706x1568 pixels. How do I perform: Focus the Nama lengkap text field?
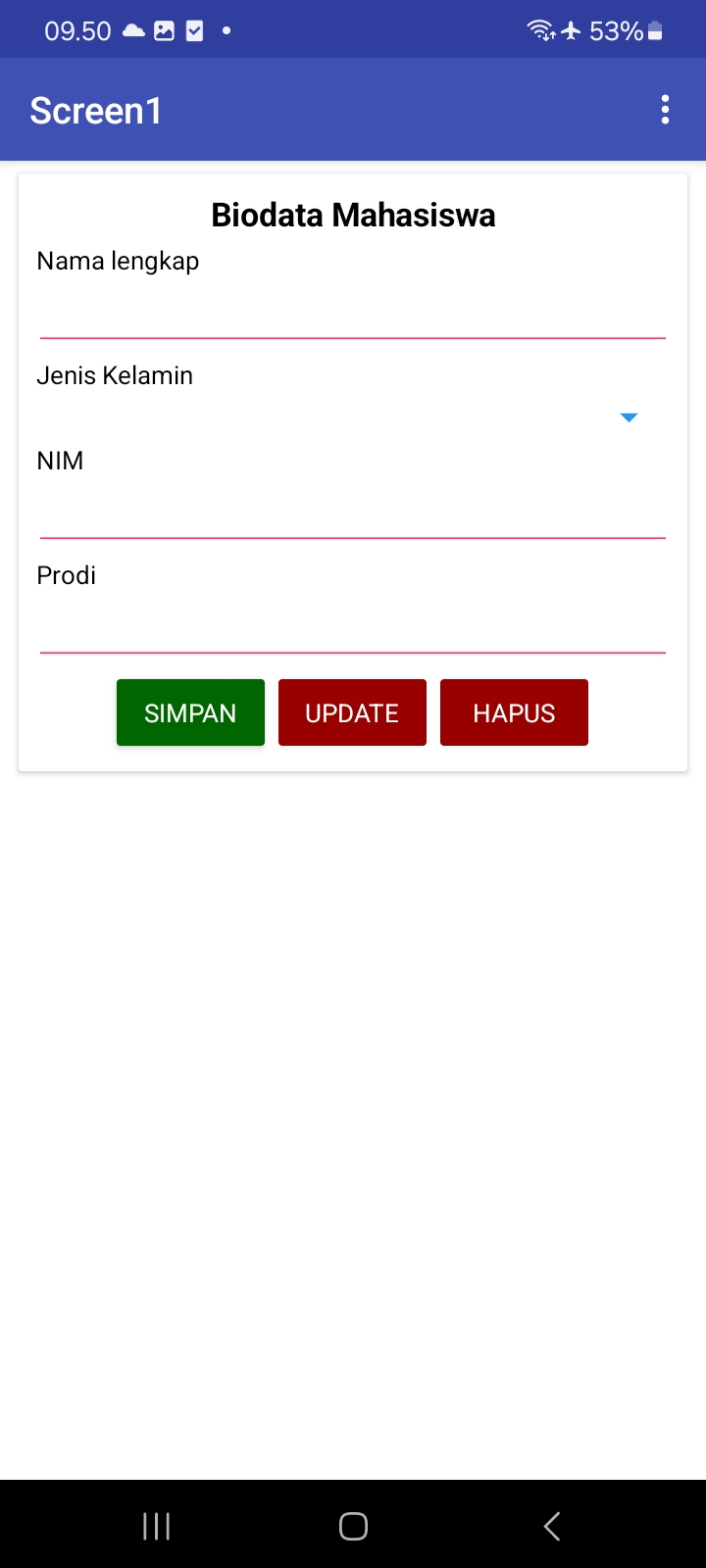point(353,314)
